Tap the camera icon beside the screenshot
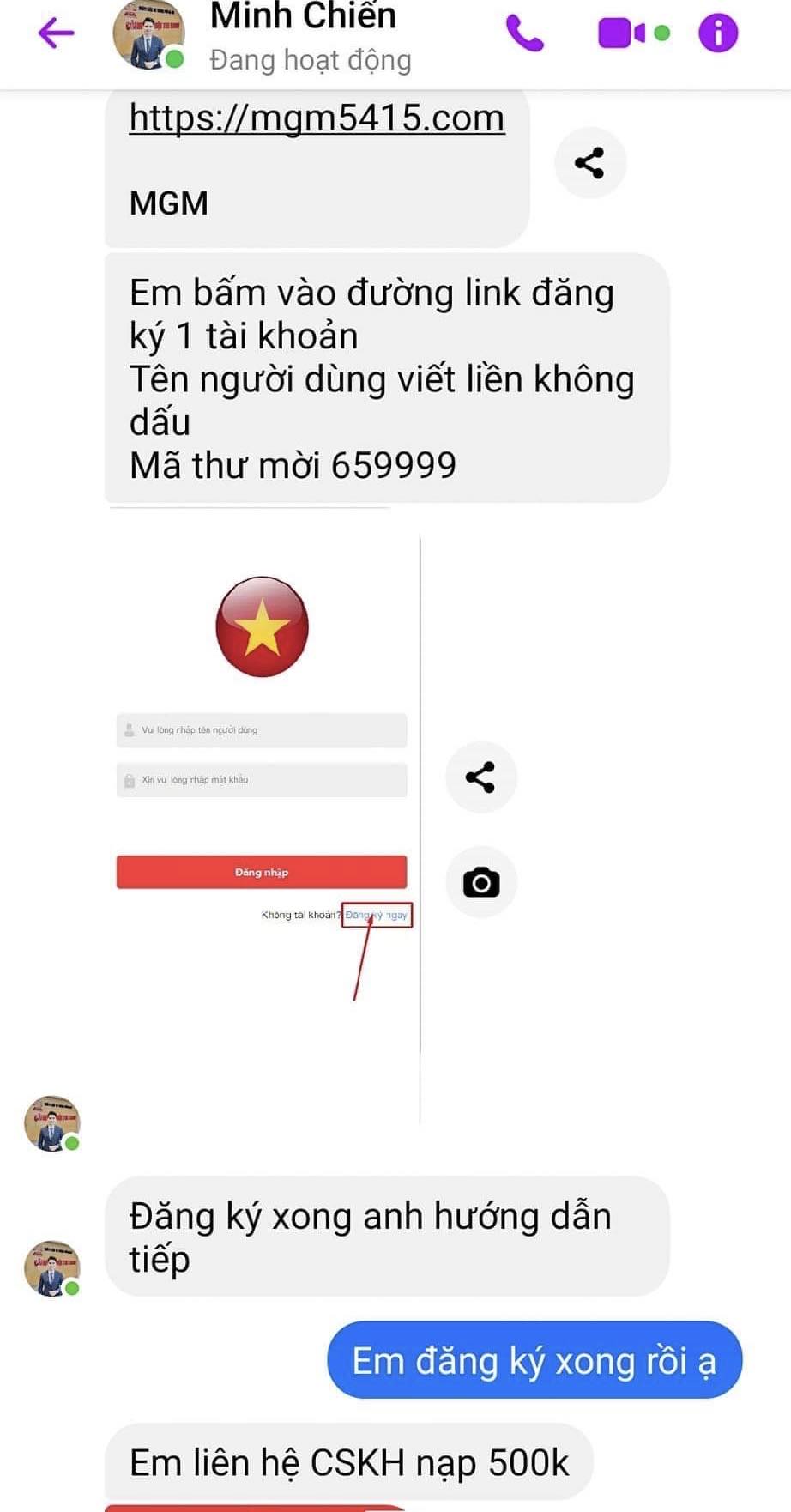The width and height of the screenshot is (791, 1512). click(480, 882)
